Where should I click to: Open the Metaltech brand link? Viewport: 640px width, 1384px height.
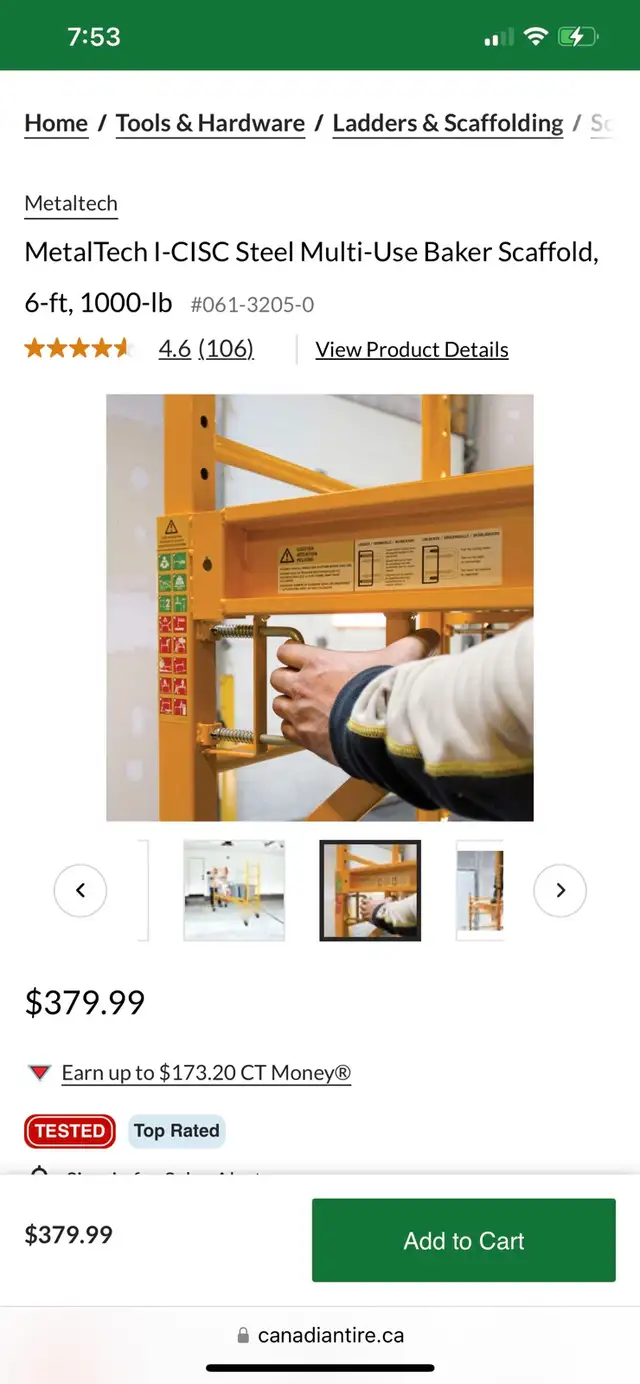pos(71,204)
